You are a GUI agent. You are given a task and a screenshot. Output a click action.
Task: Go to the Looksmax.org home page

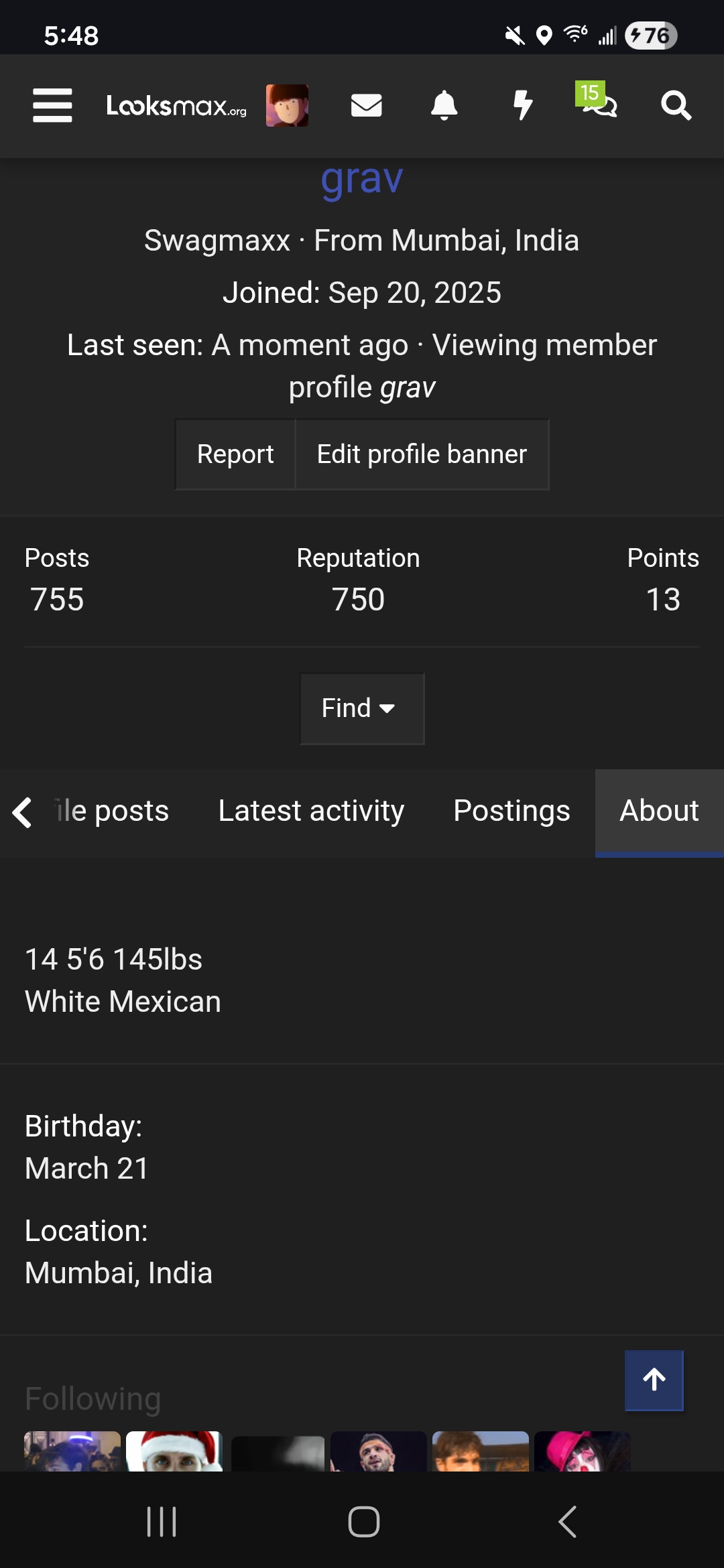(176, 106)
